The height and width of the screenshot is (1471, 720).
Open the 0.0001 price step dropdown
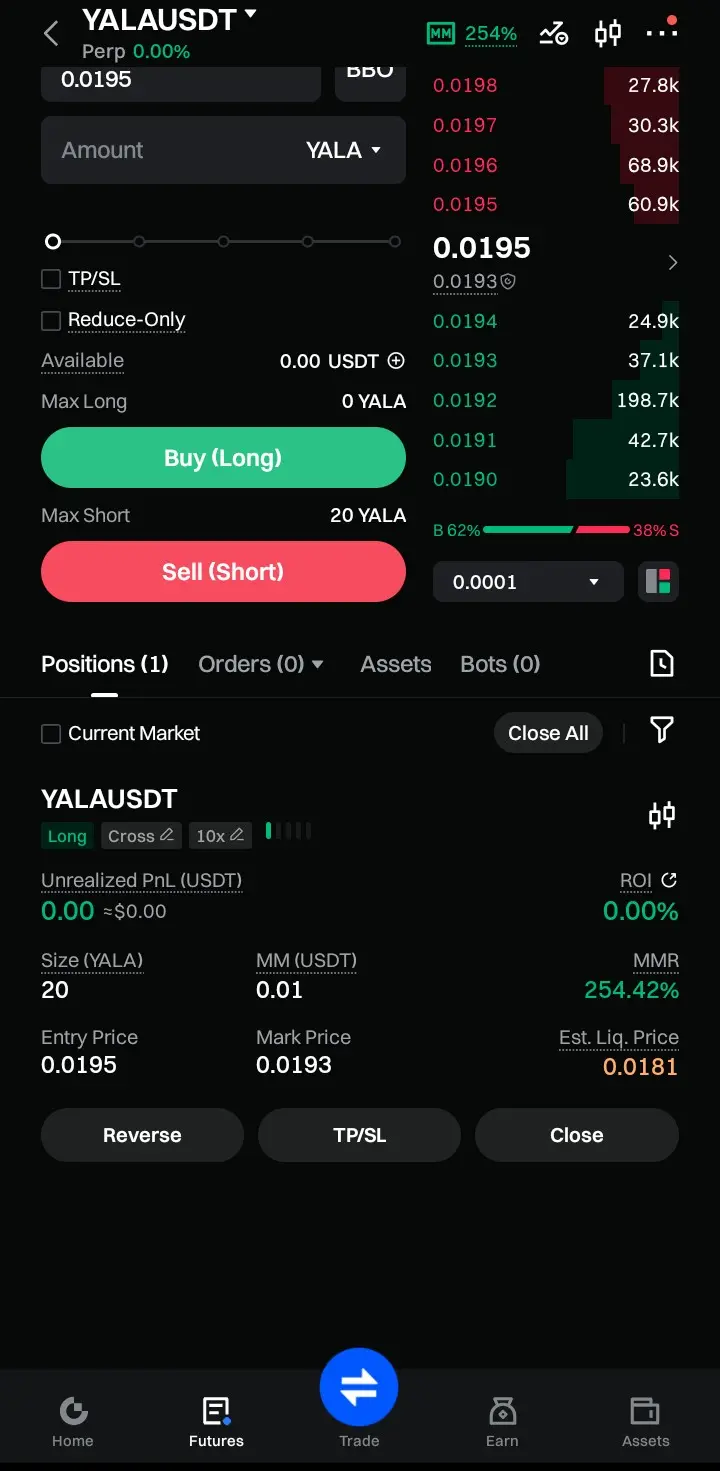(528, 582)
